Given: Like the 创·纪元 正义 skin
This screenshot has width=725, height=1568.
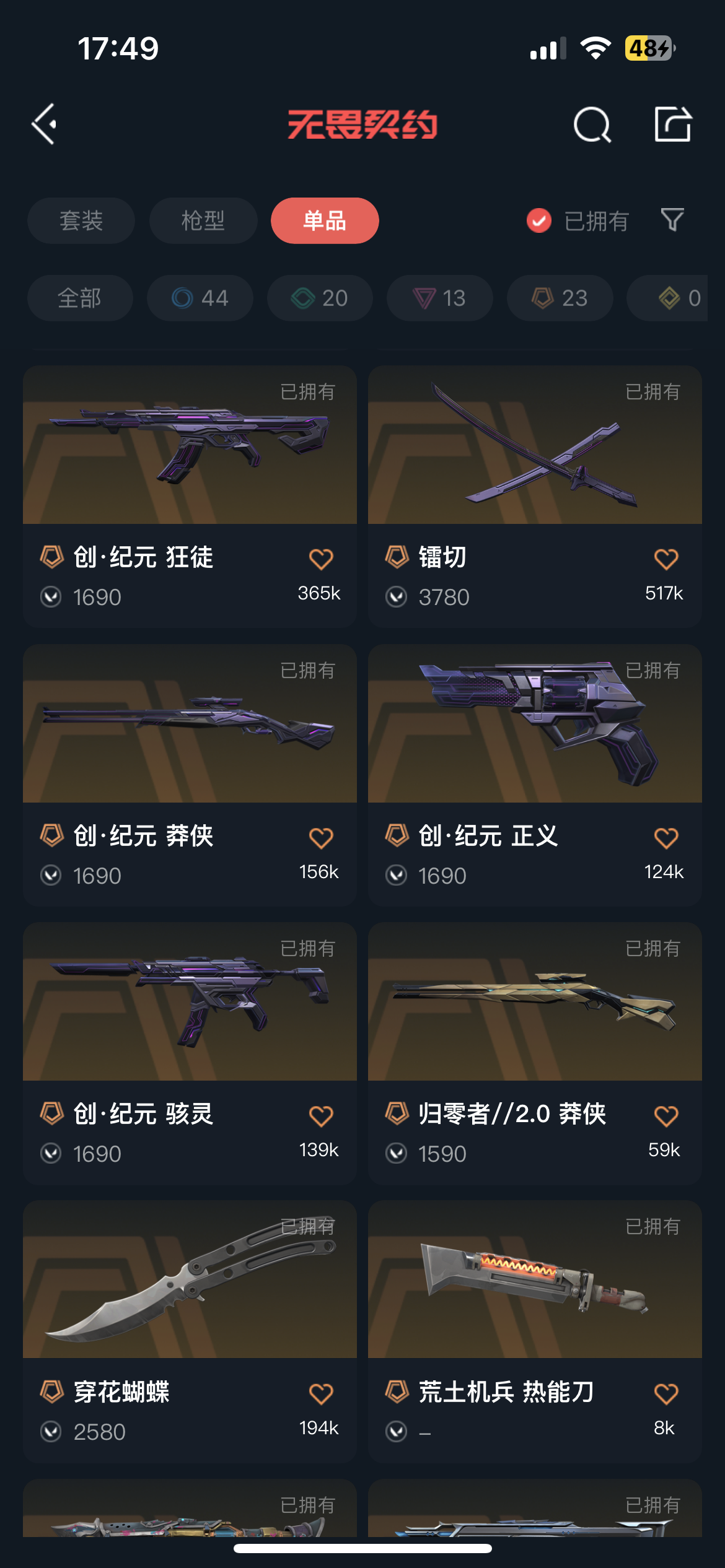Looking at the screenshot, I should pyautogui.click(x=666, y=837).
